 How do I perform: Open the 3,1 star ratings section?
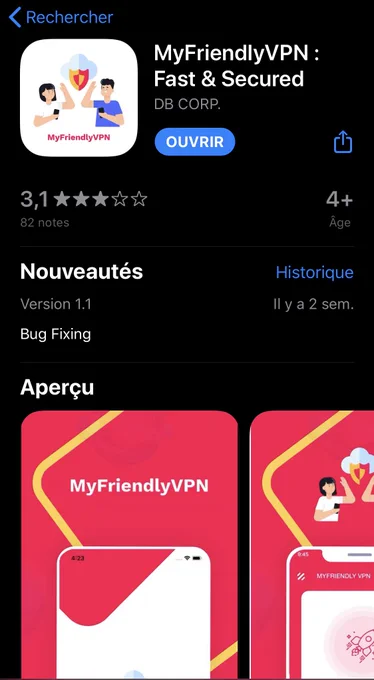(x=84, y=209)
